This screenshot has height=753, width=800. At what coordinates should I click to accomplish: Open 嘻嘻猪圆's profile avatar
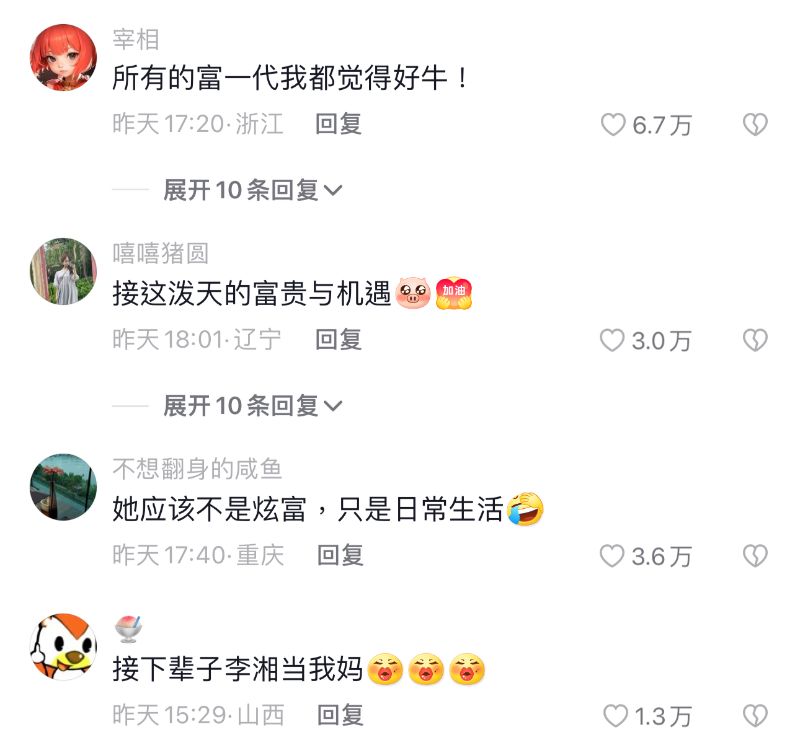point(64,271)
